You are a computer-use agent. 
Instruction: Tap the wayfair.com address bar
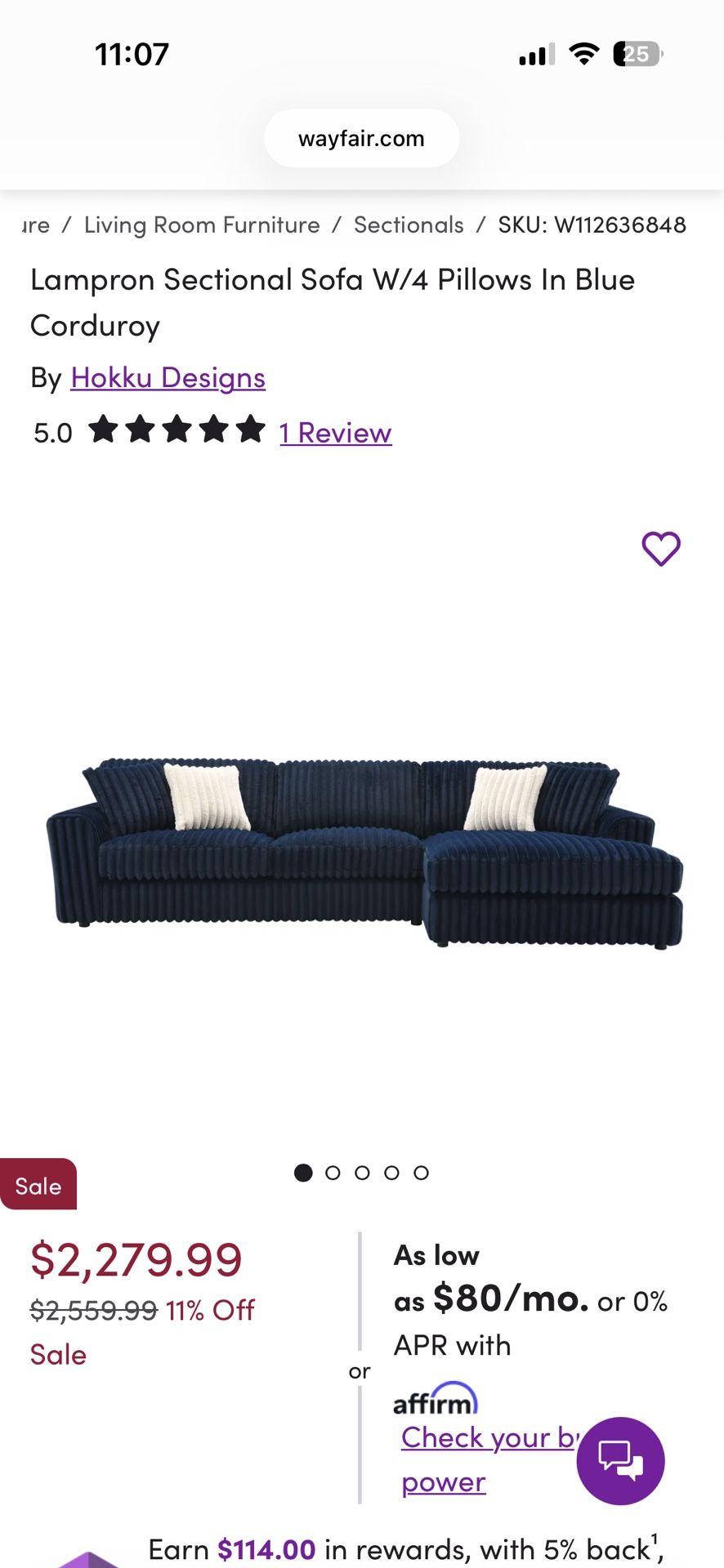[x=360, y=138]
